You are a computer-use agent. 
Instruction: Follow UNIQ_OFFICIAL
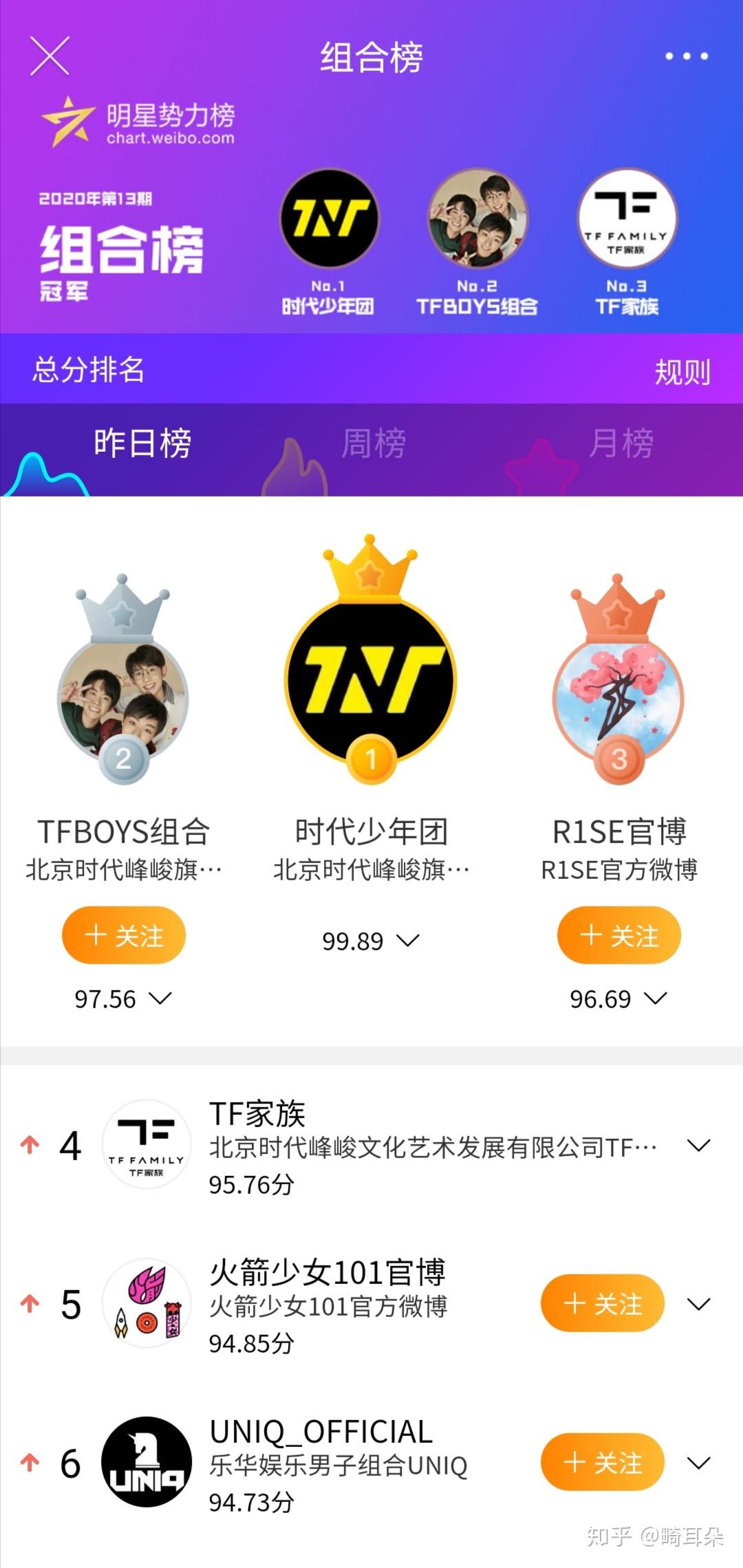coord(602,1462)
